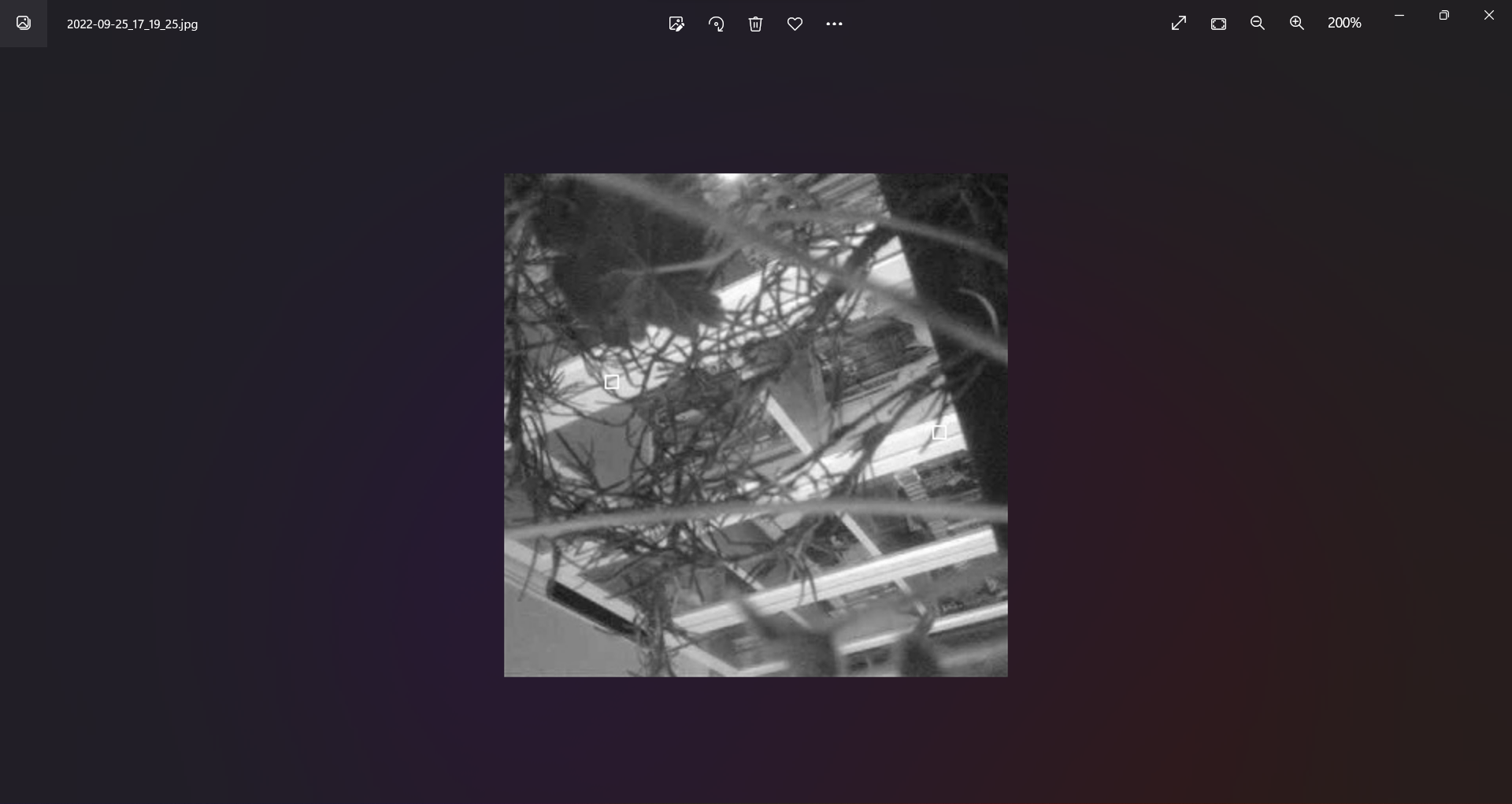This screenshot has width=1512, height=804.
Task: Fit image to window
Action: click(1218, 24)
